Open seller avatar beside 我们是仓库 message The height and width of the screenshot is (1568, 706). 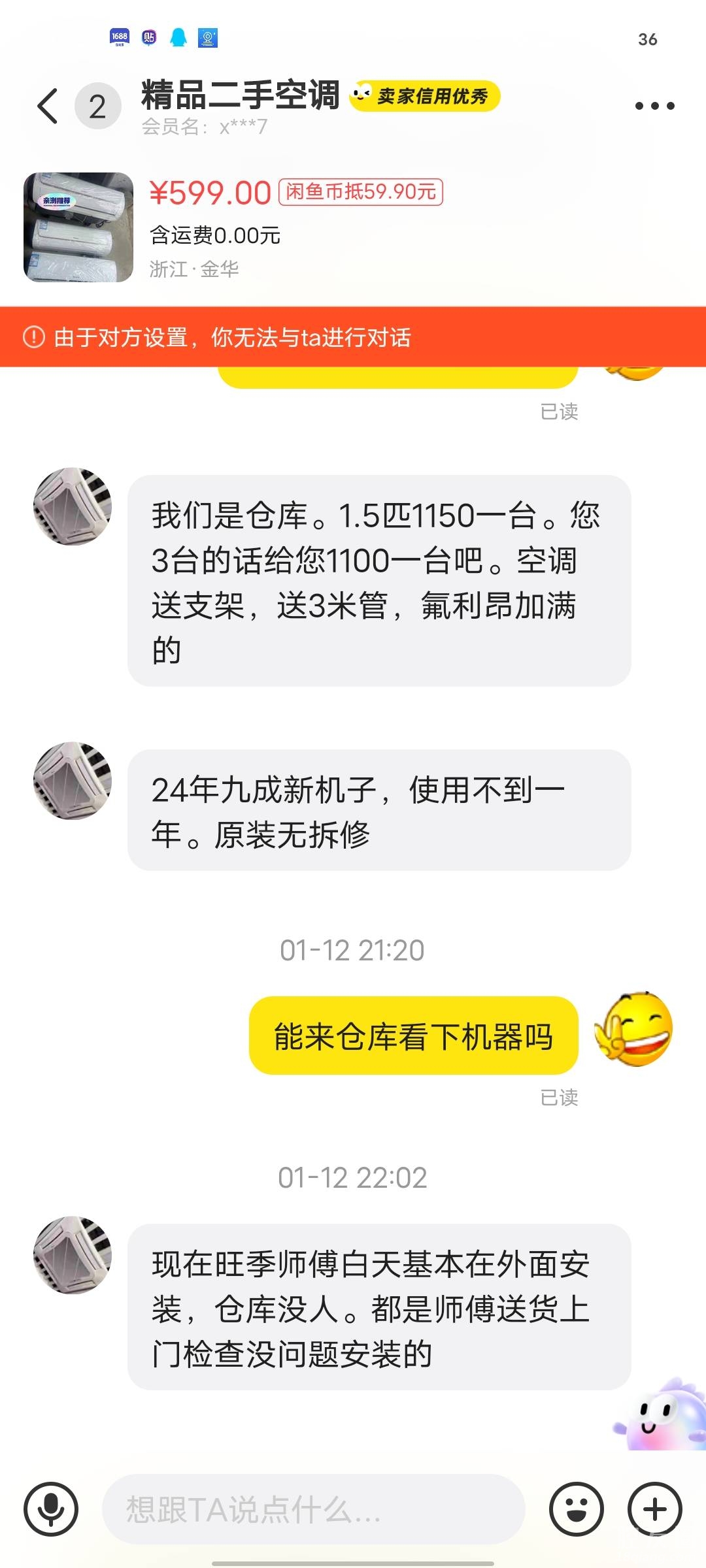73,506
